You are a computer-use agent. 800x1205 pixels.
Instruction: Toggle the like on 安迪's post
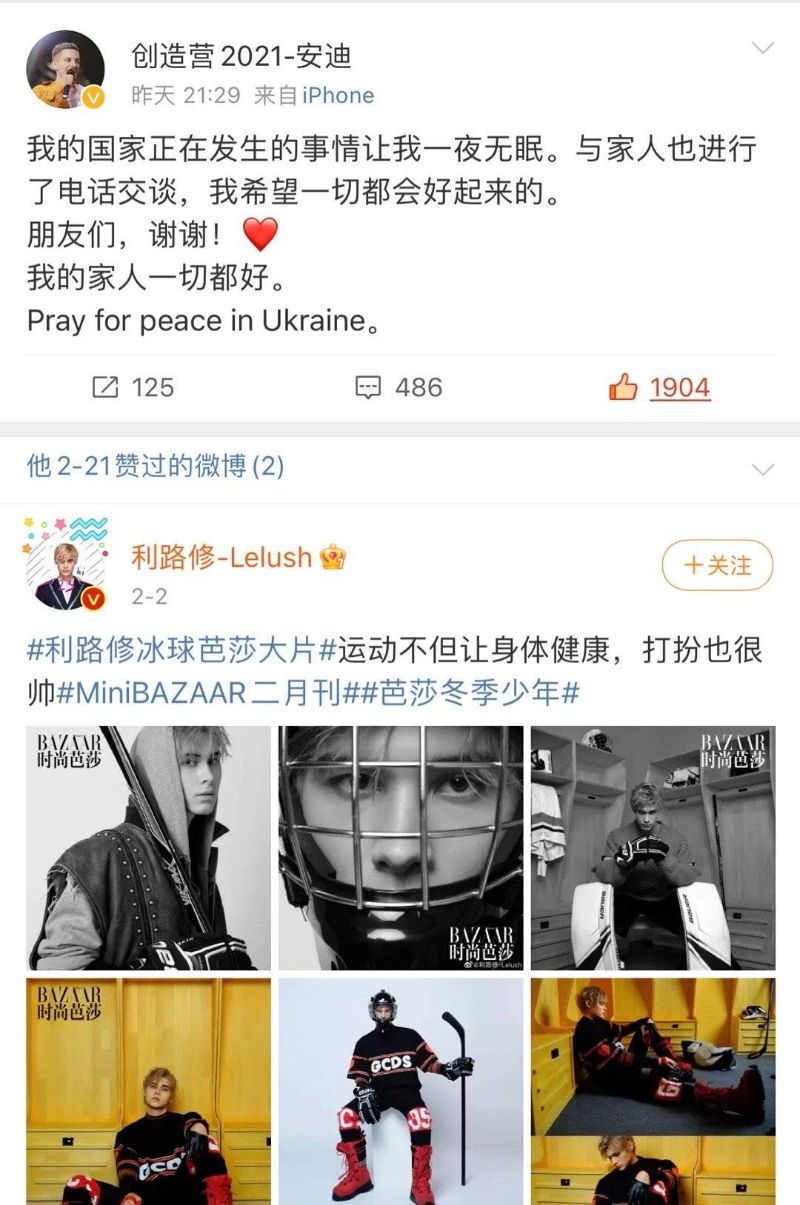[660, 387]
